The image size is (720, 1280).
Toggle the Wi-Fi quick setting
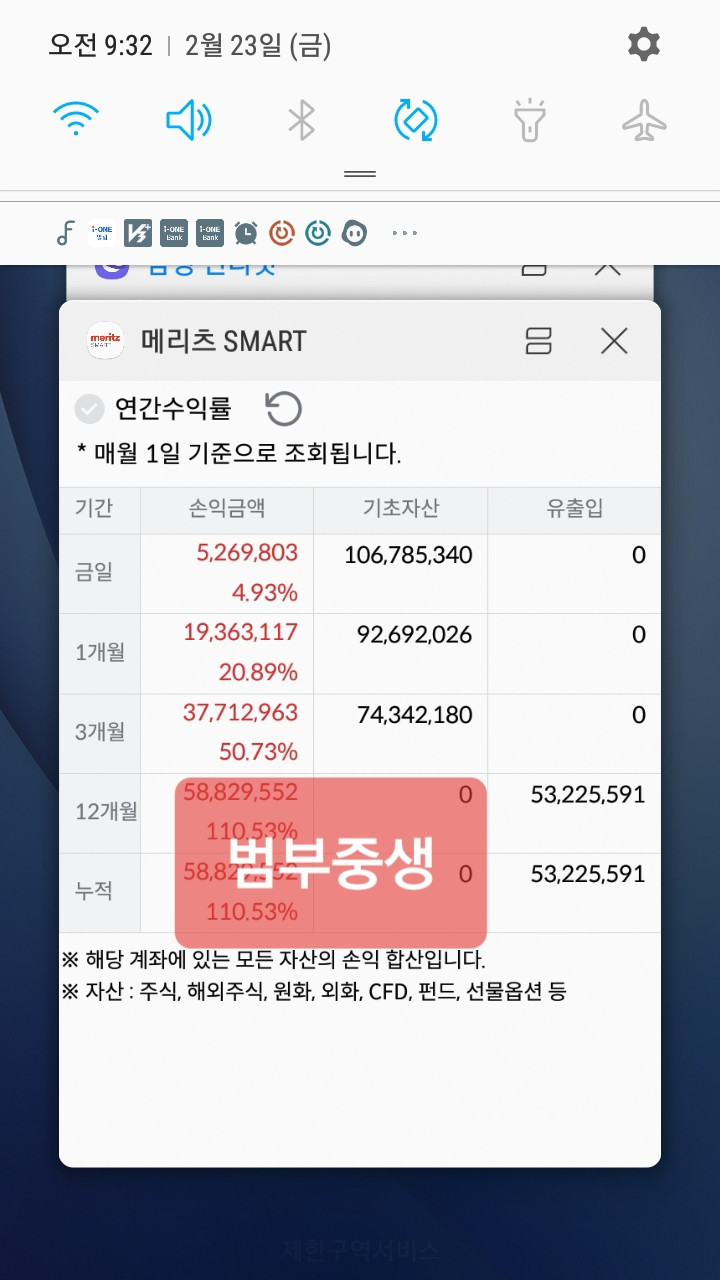point(75,121)
